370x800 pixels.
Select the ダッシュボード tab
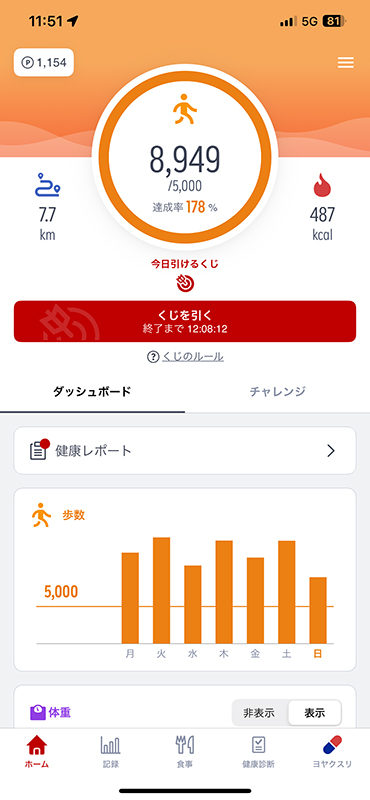pos(92,391)
